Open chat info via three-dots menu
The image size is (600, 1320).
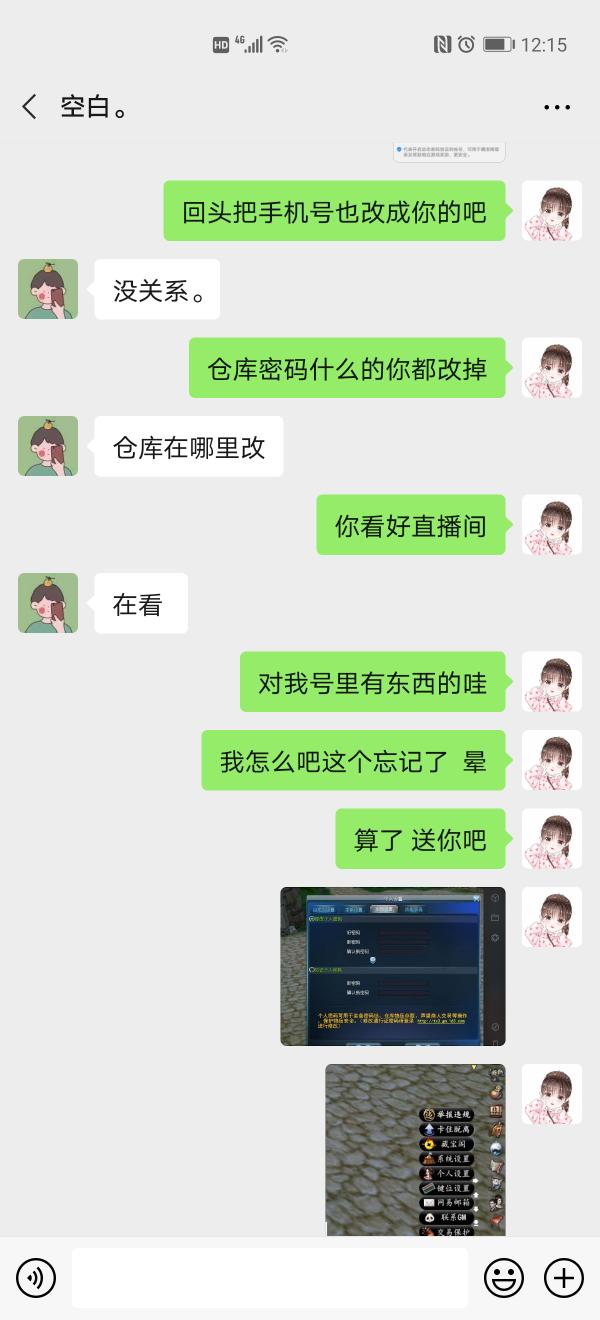pyautogui.click(x=557, y=107)
